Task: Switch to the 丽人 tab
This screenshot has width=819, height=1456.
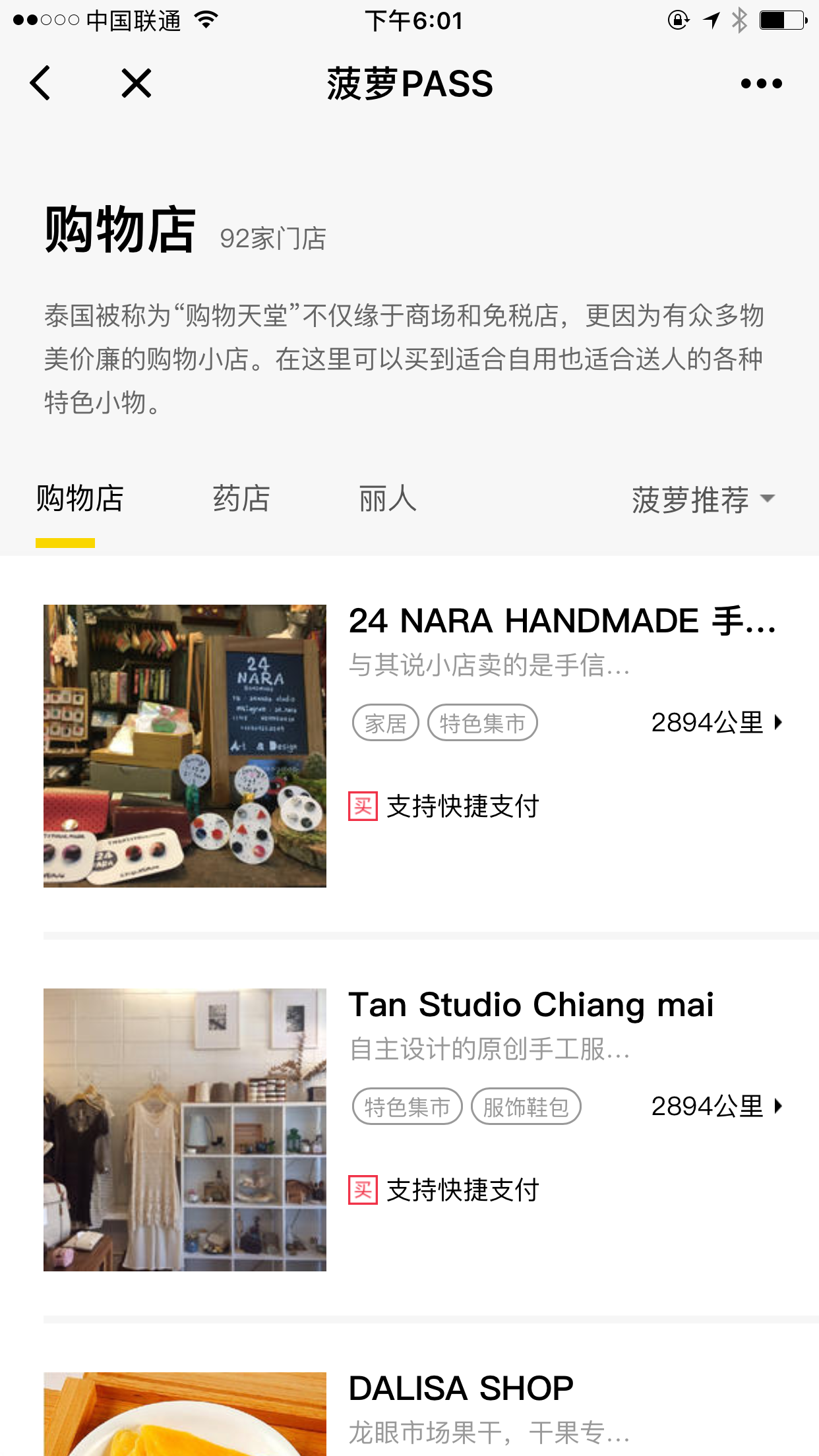Action: [x=388, y=499]
